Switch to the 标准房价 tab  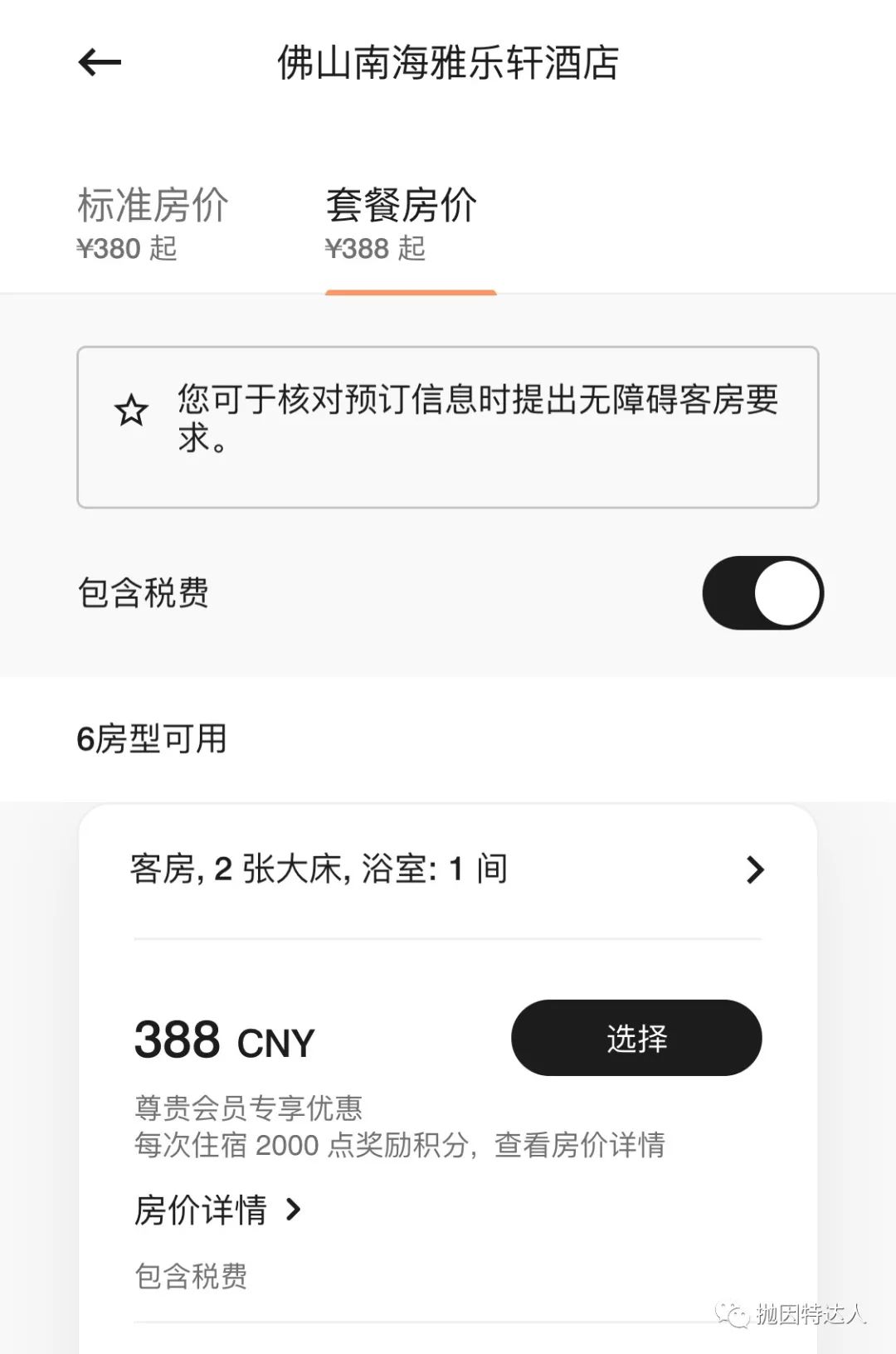[x=153, y=222]
